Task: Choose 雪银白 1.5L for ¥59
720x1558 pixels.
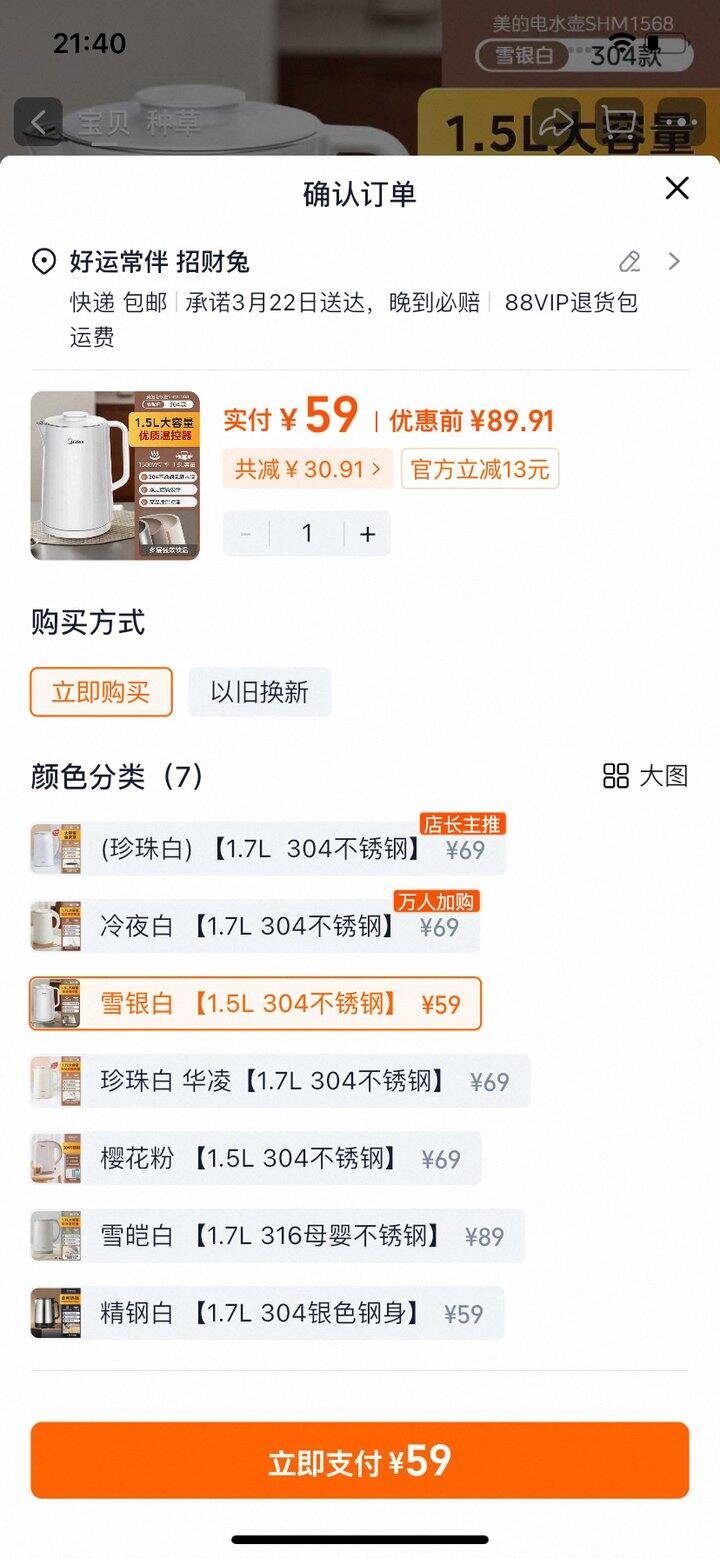Action: point(255,1004)
